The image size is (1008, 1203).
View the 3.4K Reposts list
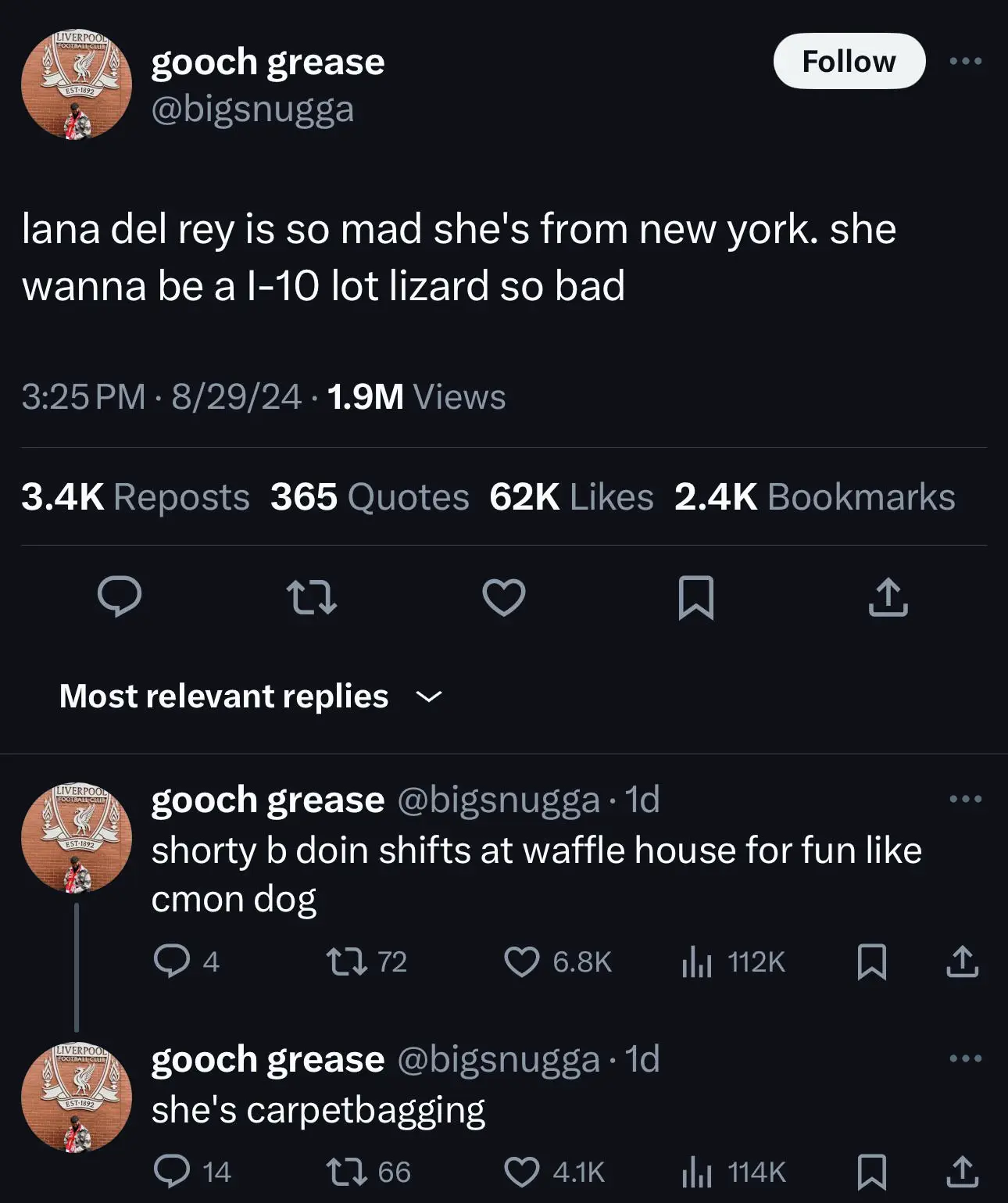[x=135, y=497]
